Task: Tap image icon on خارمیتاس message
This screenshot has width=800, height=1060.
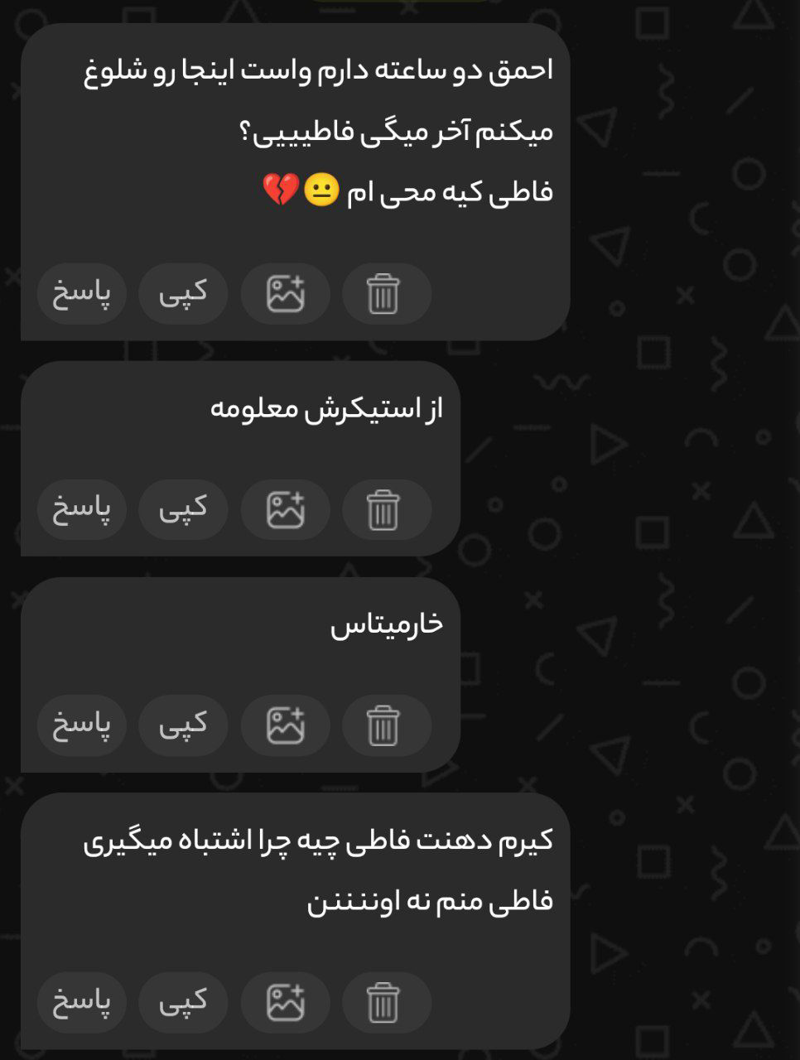Action: 285,725
